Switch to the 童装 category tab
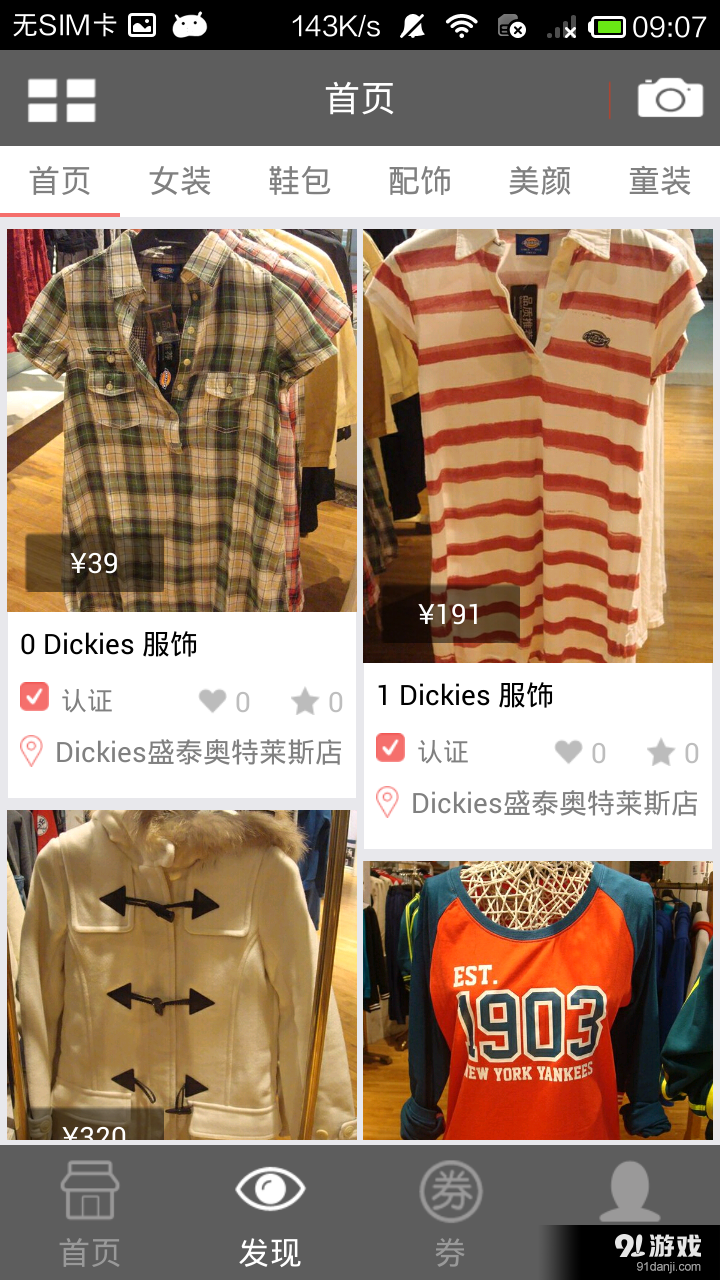The height and width of the screenshot is (1280, 720). click(x=660, y=181)
